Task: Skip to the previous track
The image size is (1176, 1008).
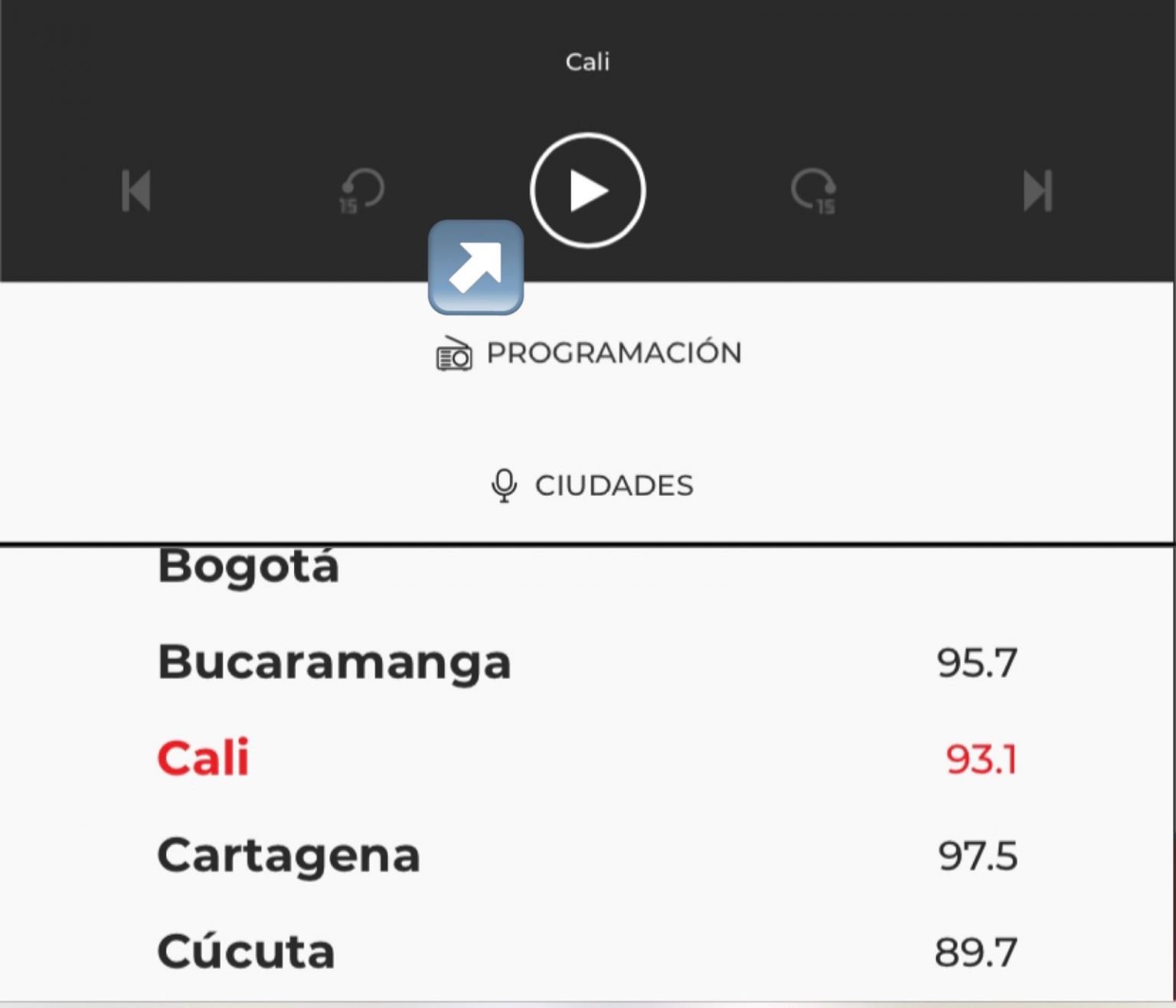Action: [x=136, y=191]
